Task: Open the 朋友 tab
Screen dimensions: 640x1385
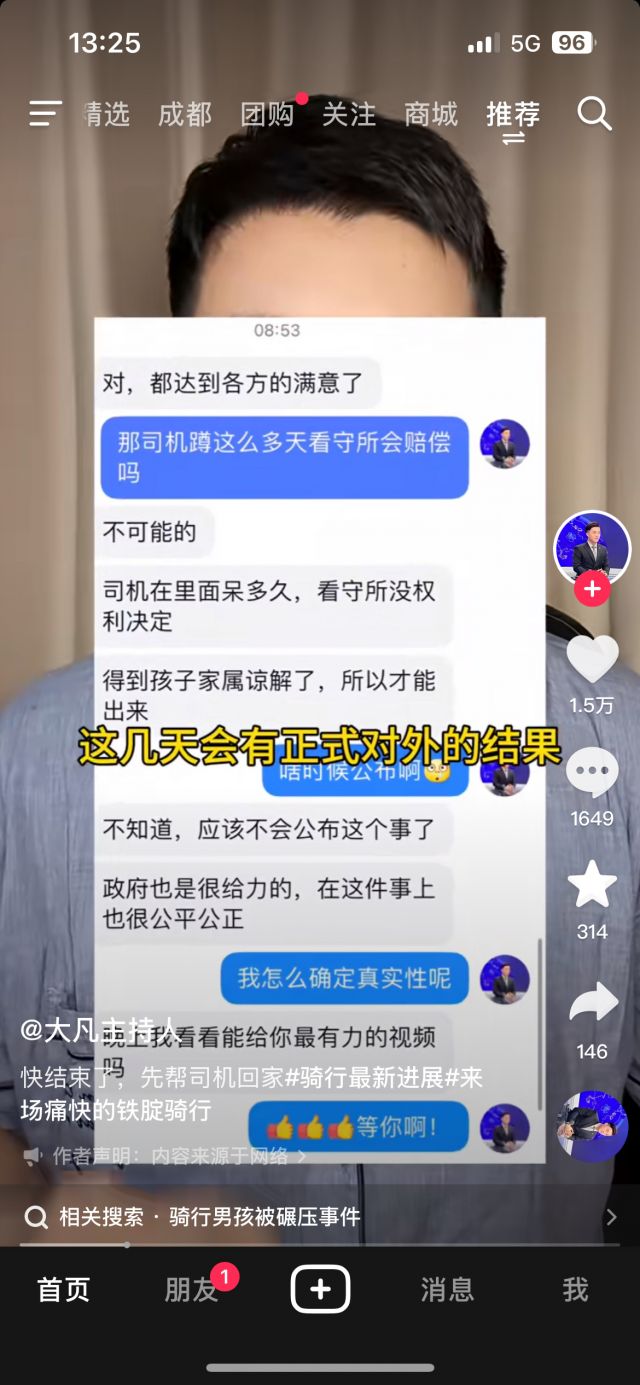Action: pyautogui.click(x=191, y=1290)
